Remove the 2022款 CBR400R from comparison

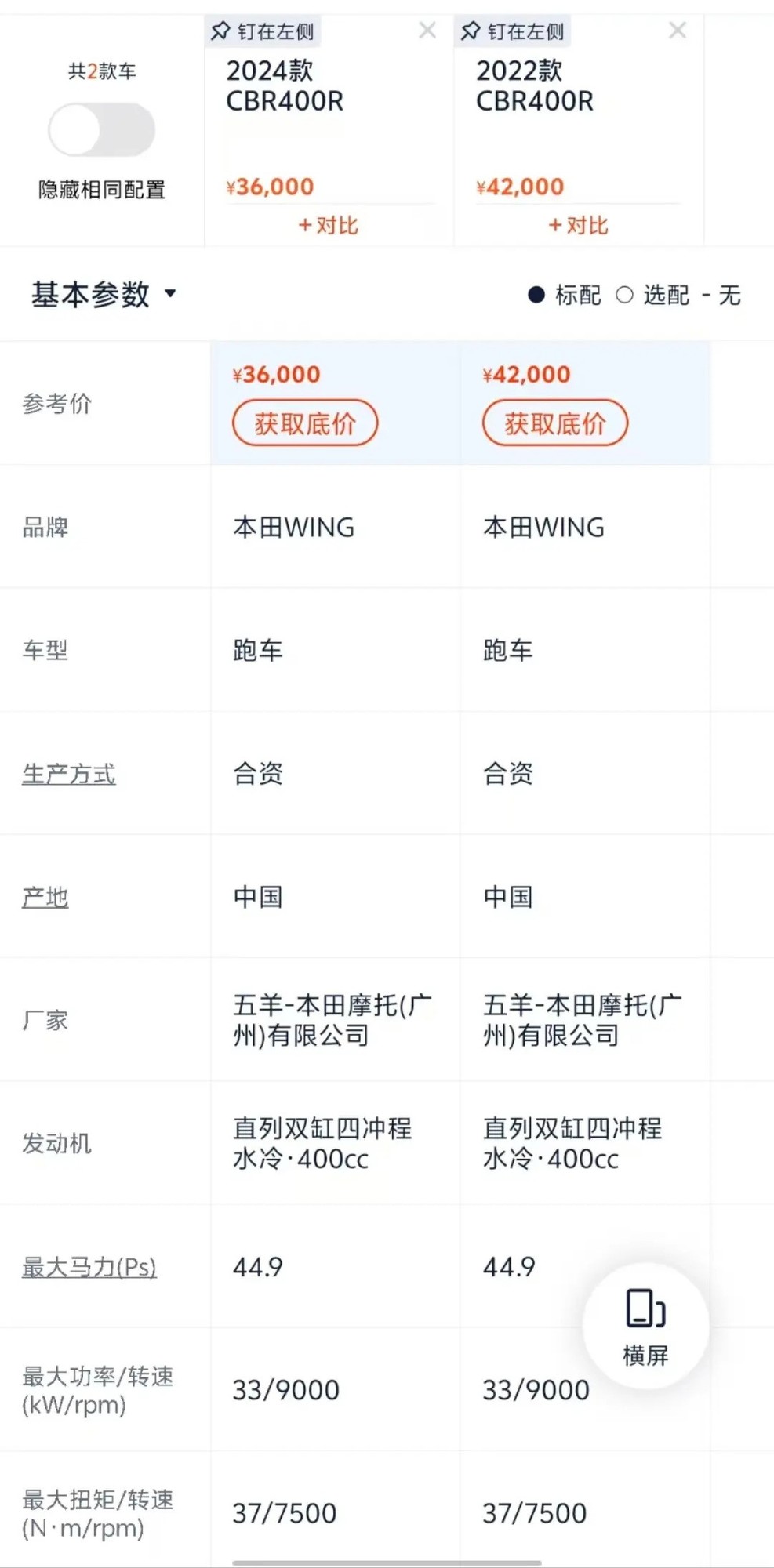pos(678,31)
